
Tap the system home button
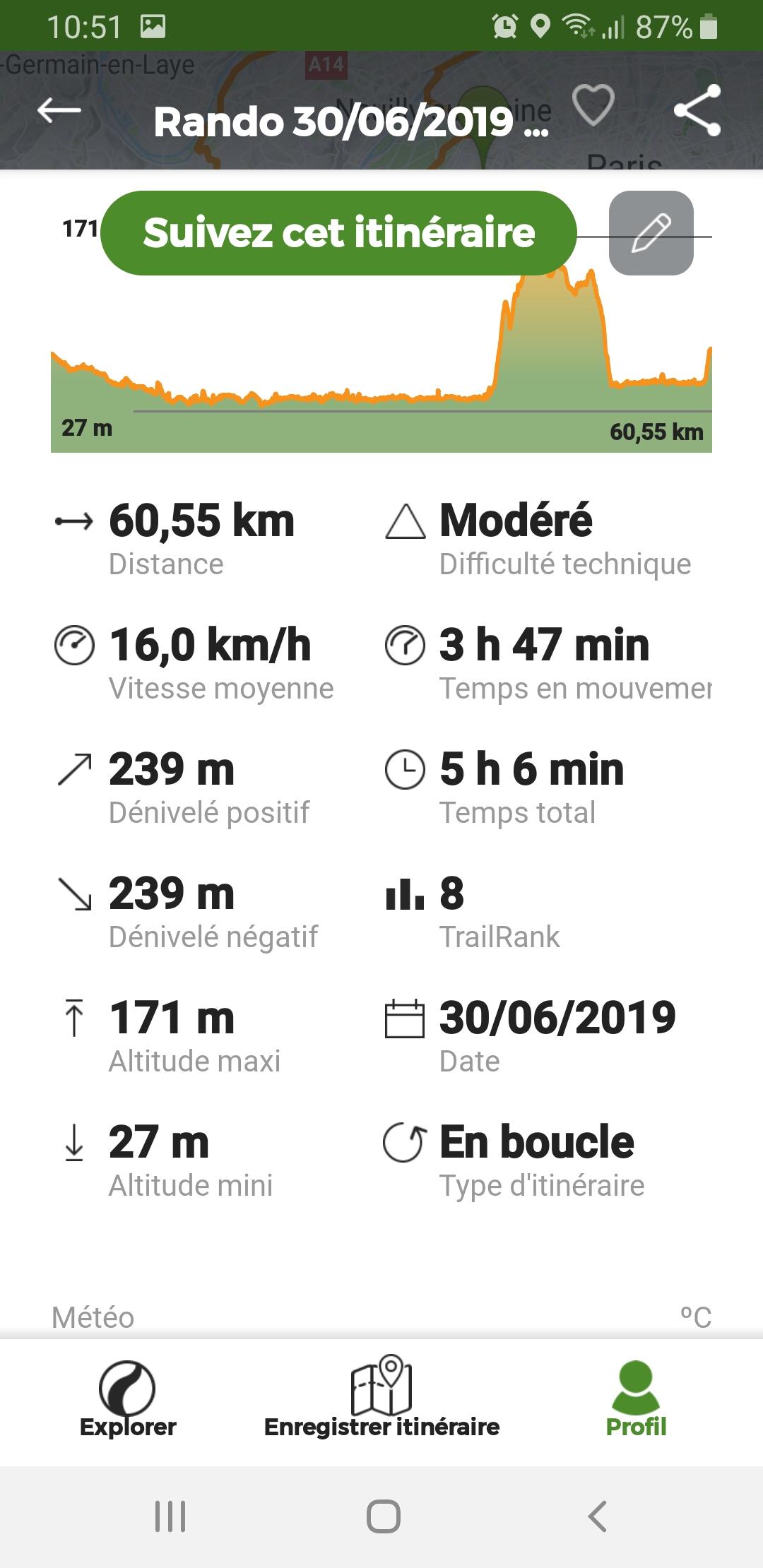[x=383, y=1516]
